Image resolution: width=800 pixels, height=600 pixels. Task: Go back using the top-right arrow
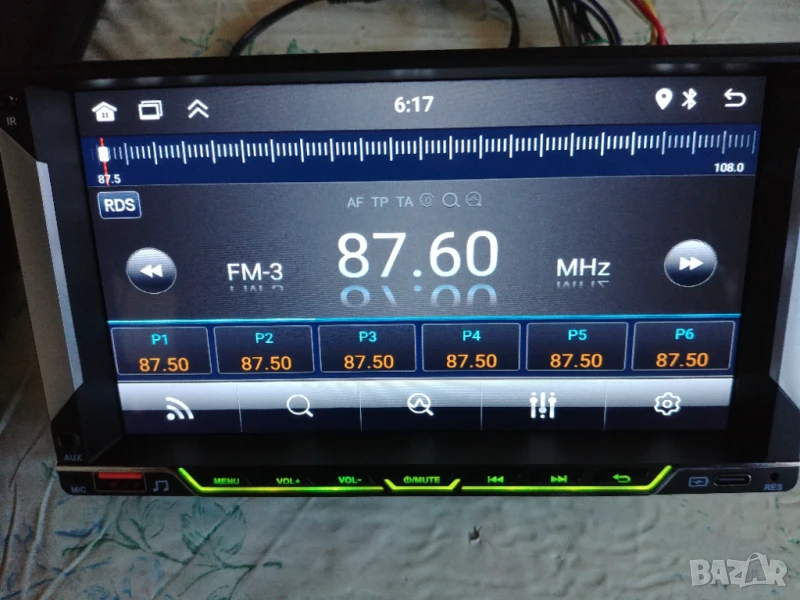[735, 99]
